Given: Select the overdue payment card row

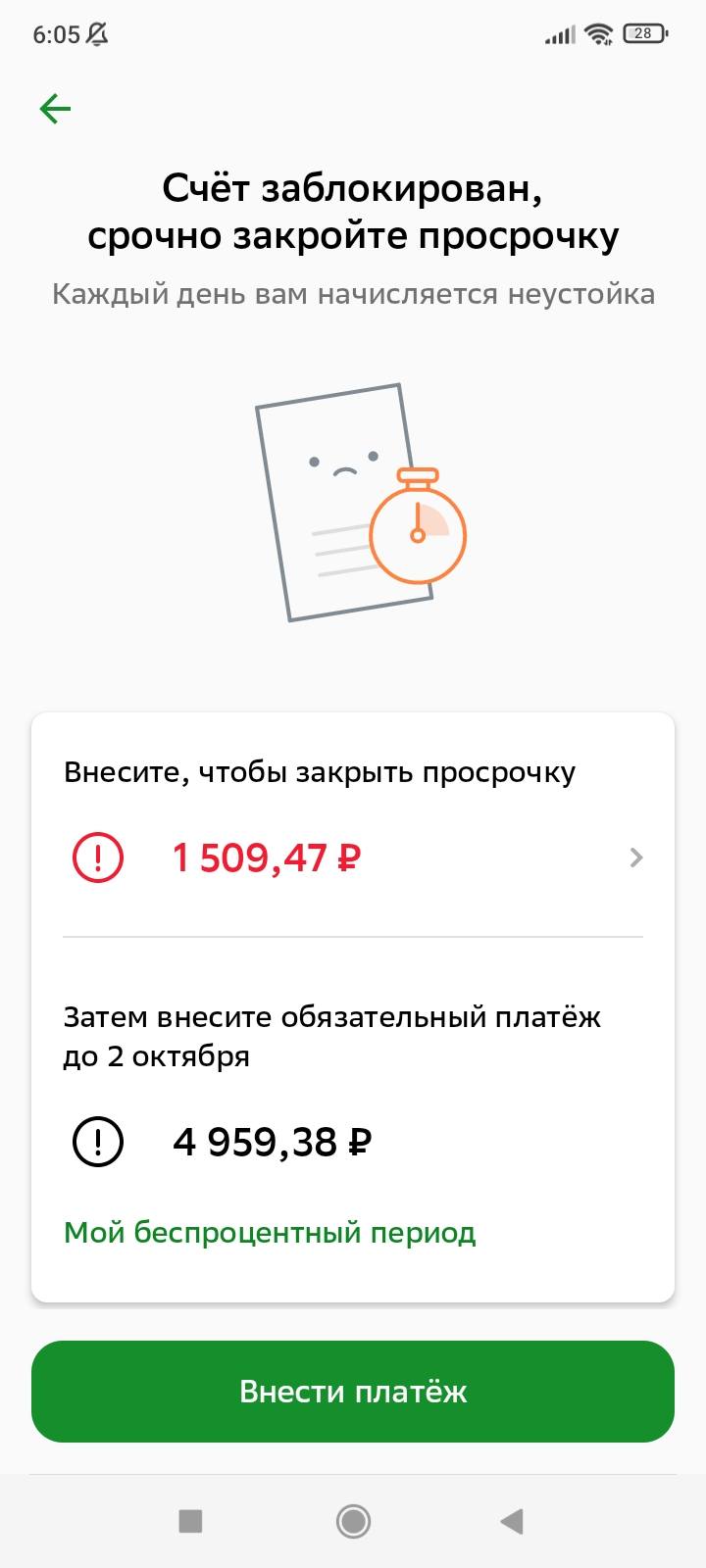Looking at the screenshot, I should [x=353, y=857].
